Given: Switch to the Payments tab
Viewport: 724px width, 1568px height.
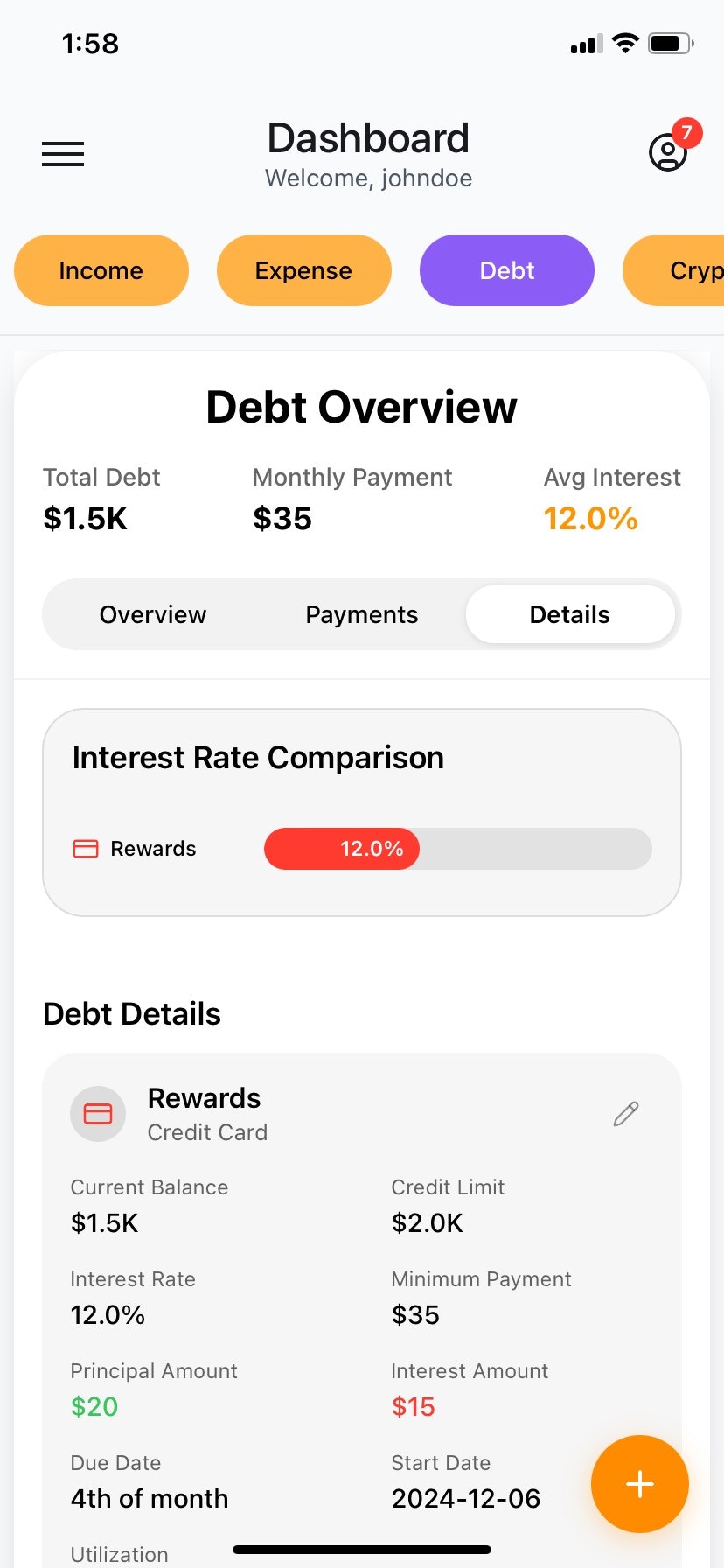Looking at the screenshot, I should coord(362,614).
